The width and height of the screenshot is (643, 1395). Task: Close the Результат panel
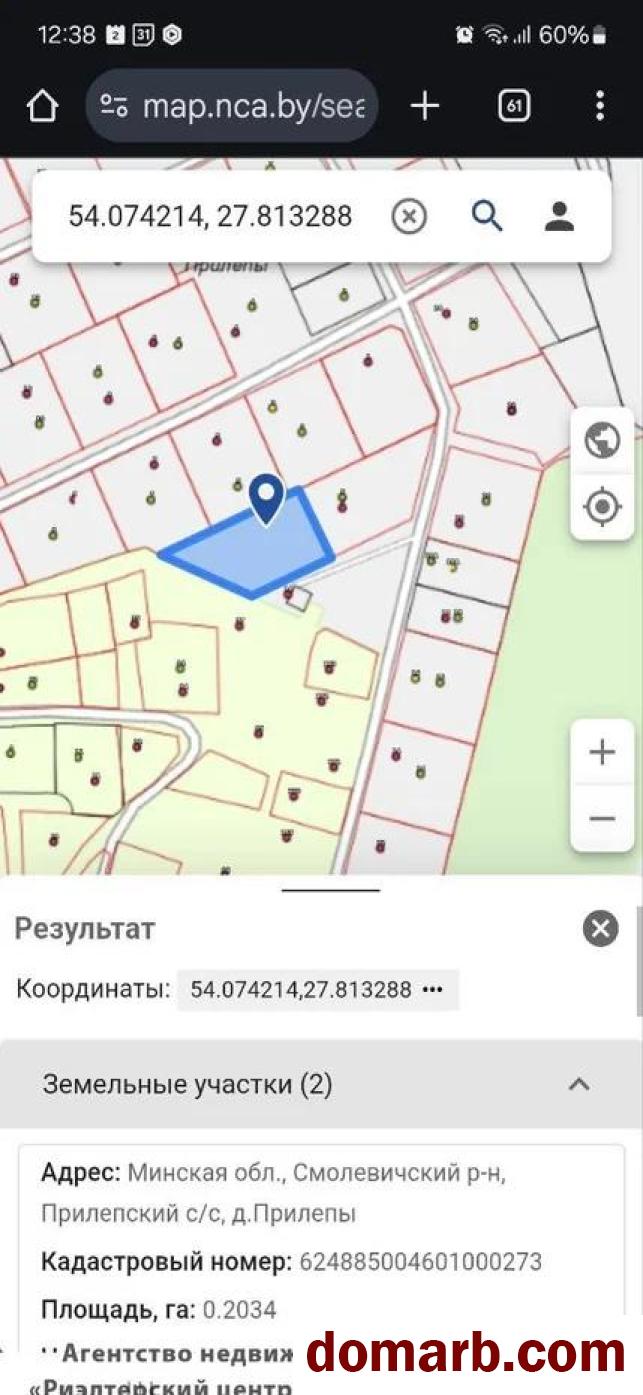coord(600,929)
